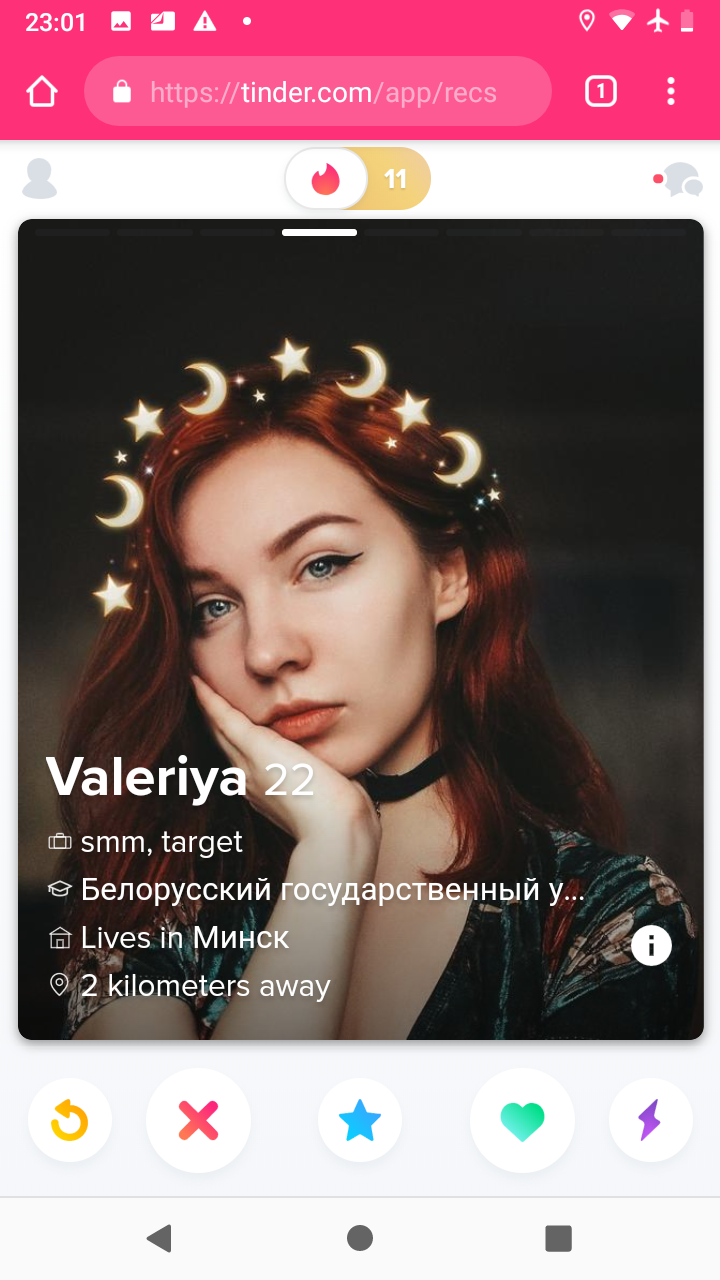The height and width of the screenshot is (1280, 720).
Task: Open my Tinder profile
Action: coord(40,179)
